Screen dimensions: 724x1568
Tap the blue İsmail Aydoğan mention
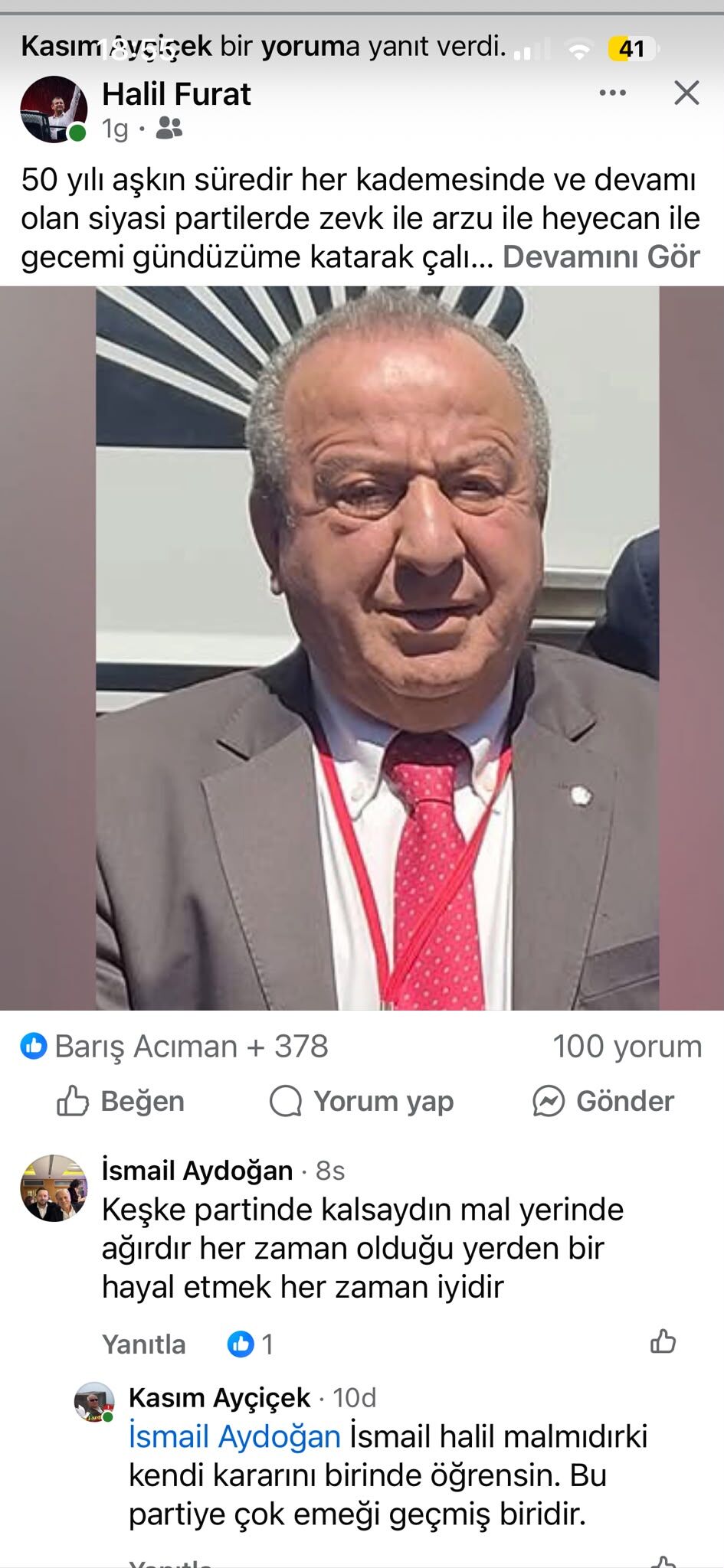[x=234, y=1436]
